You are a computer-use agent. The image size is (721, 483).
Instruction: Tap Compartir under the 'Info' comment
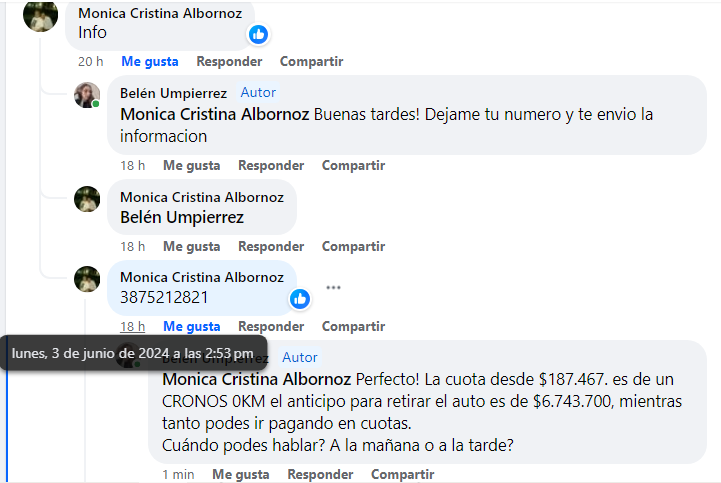pyautogui.click(x=311, y=61)
